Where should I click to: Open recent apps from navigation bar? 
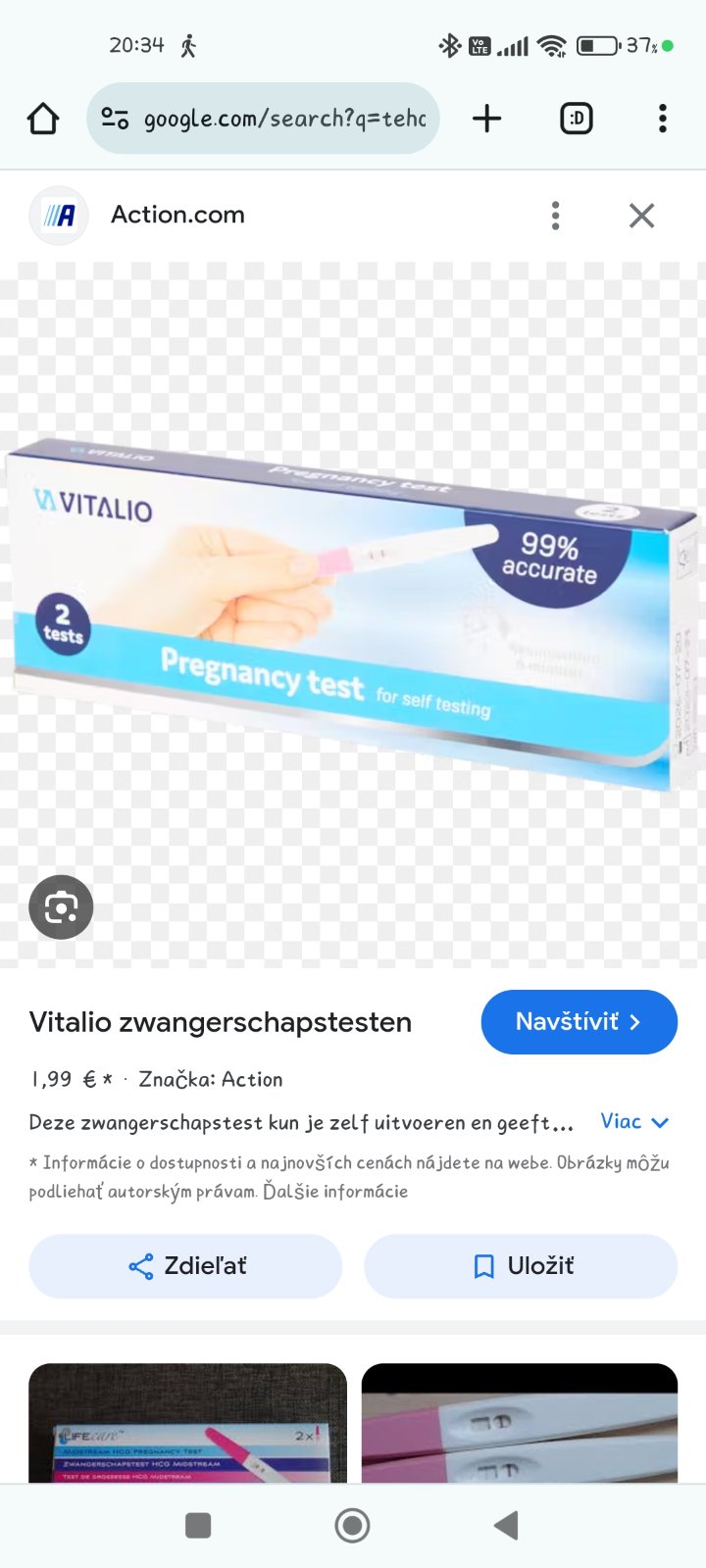198,1525
